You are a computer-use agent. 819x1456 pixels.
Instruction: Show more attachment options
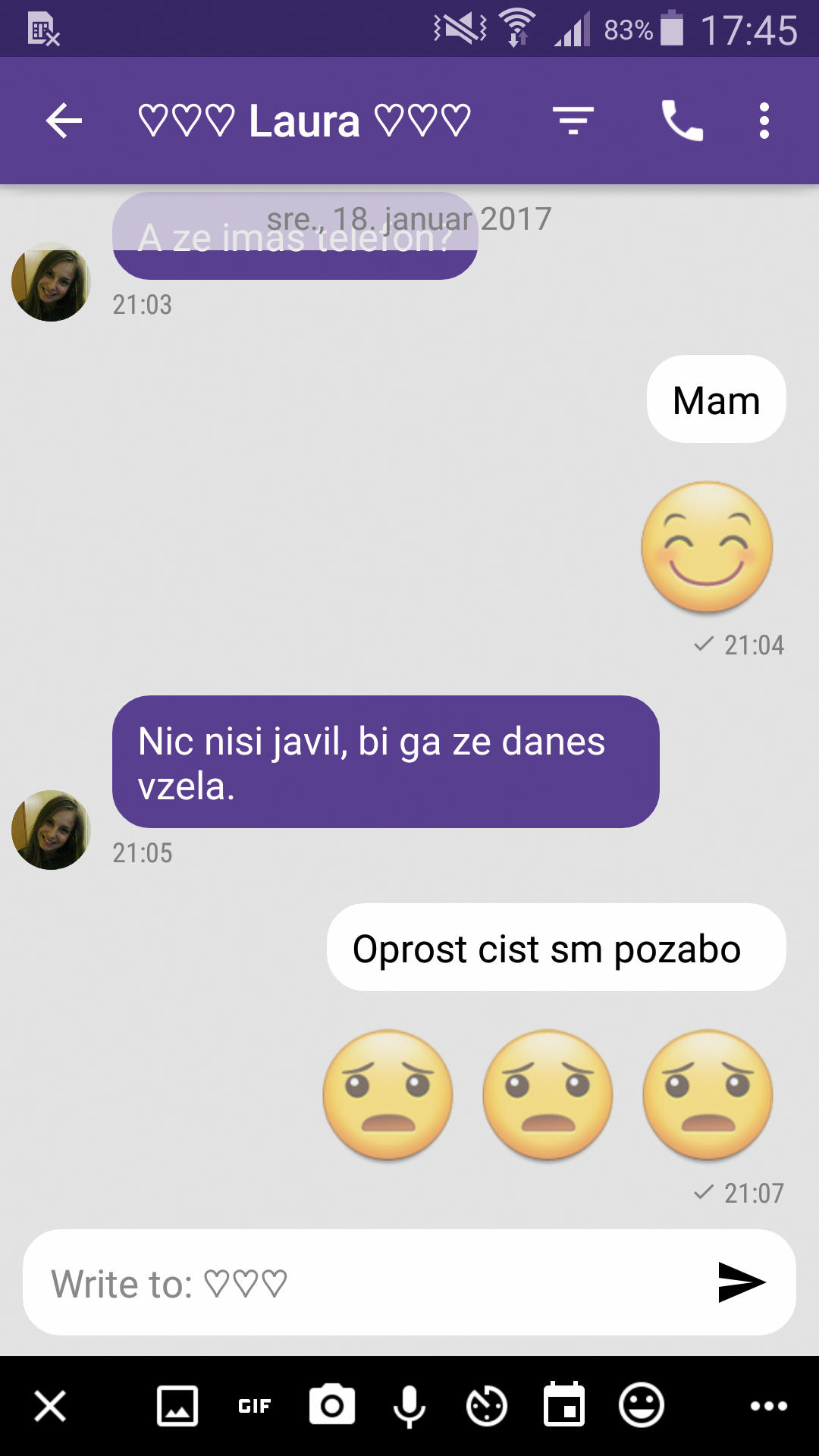[x=768, y=1406]
